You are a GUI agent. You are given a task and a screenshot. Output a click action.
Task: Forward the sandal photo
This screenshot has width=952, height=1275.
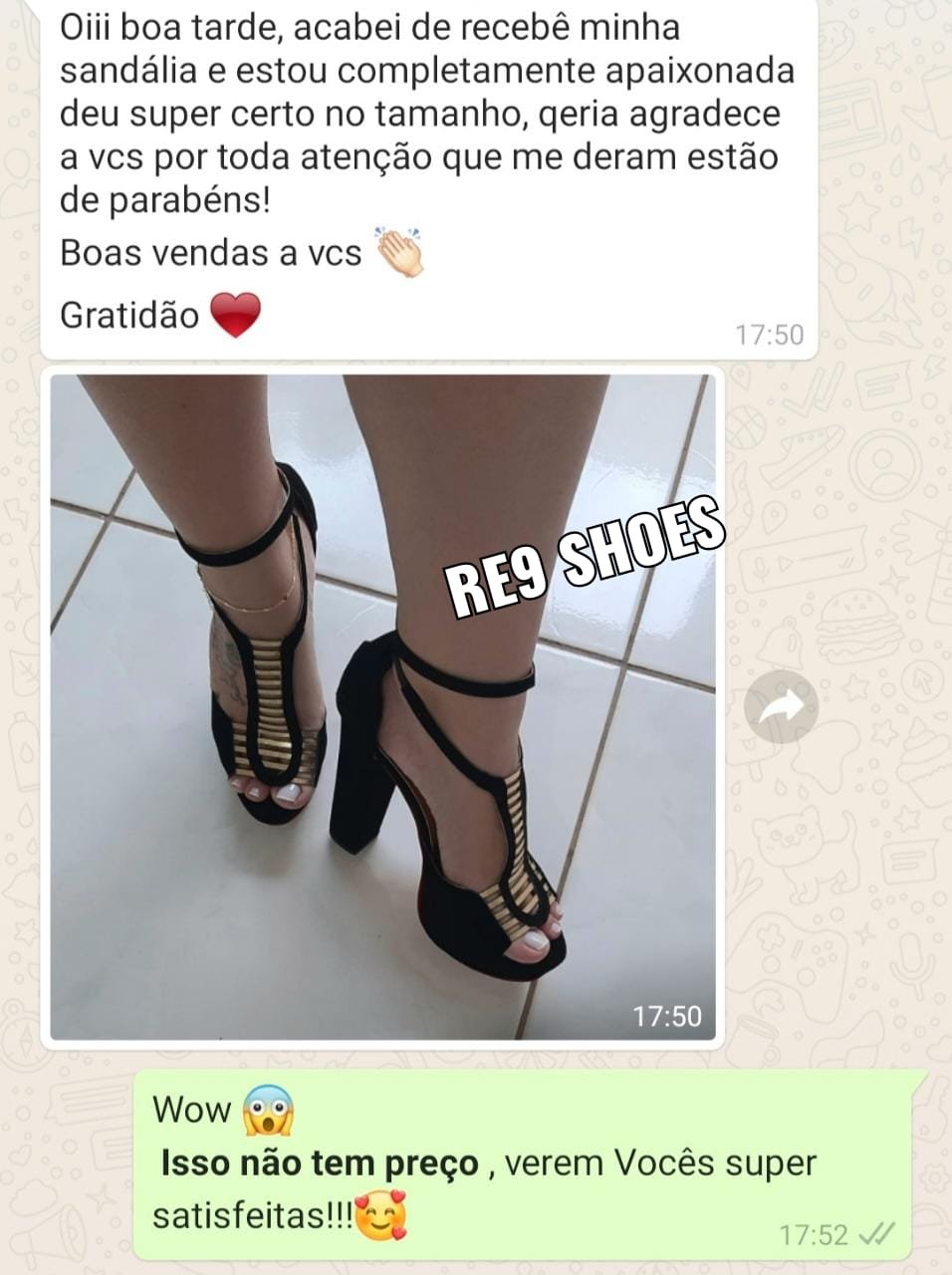[781, 706]
